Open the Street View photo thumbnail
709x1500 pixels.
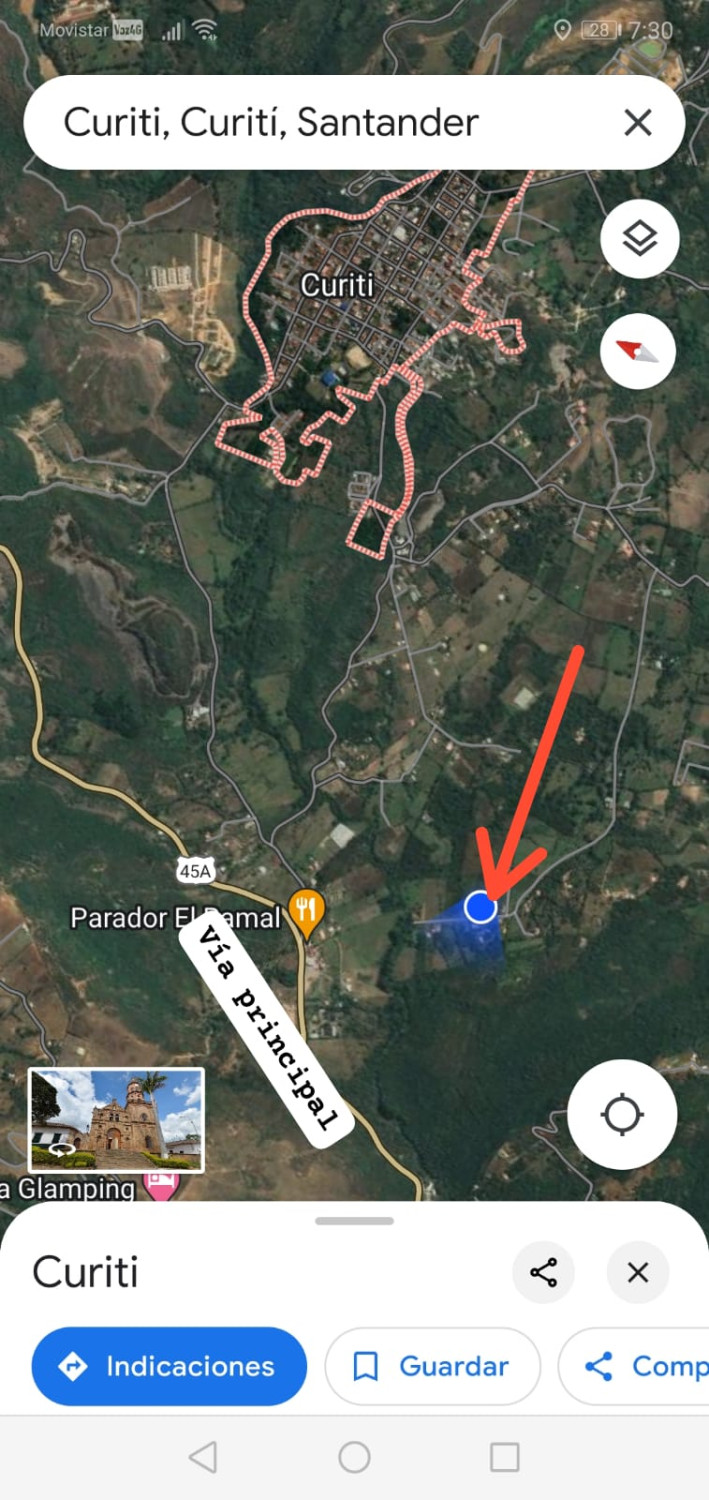[116, 1119]
